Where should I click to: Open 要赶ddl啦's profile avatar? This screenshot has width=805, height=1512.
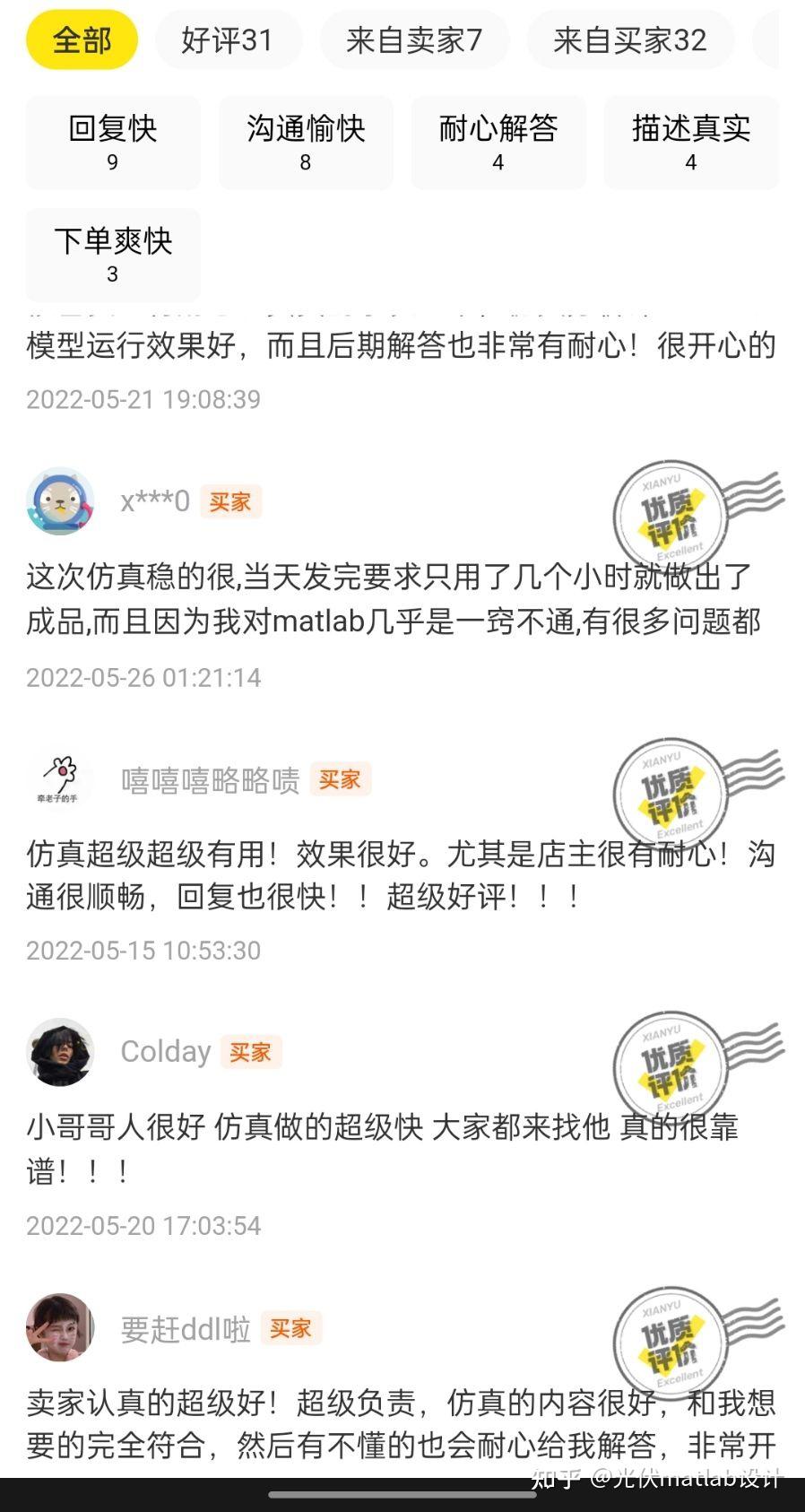tap(60, 1328)
